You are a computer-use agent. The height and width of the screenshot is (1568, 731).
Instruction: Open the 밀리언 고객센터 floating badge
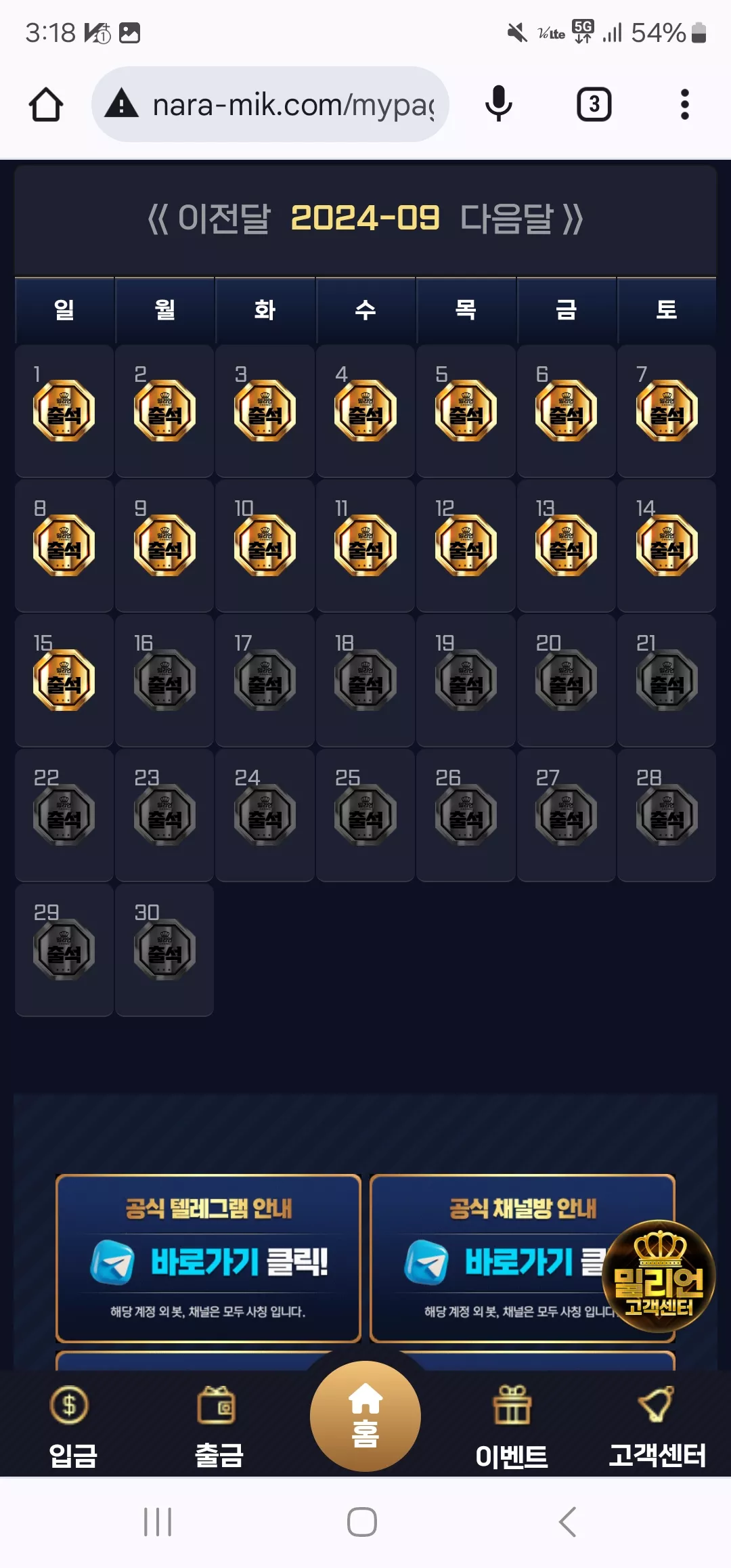(x=659, y=1276)
